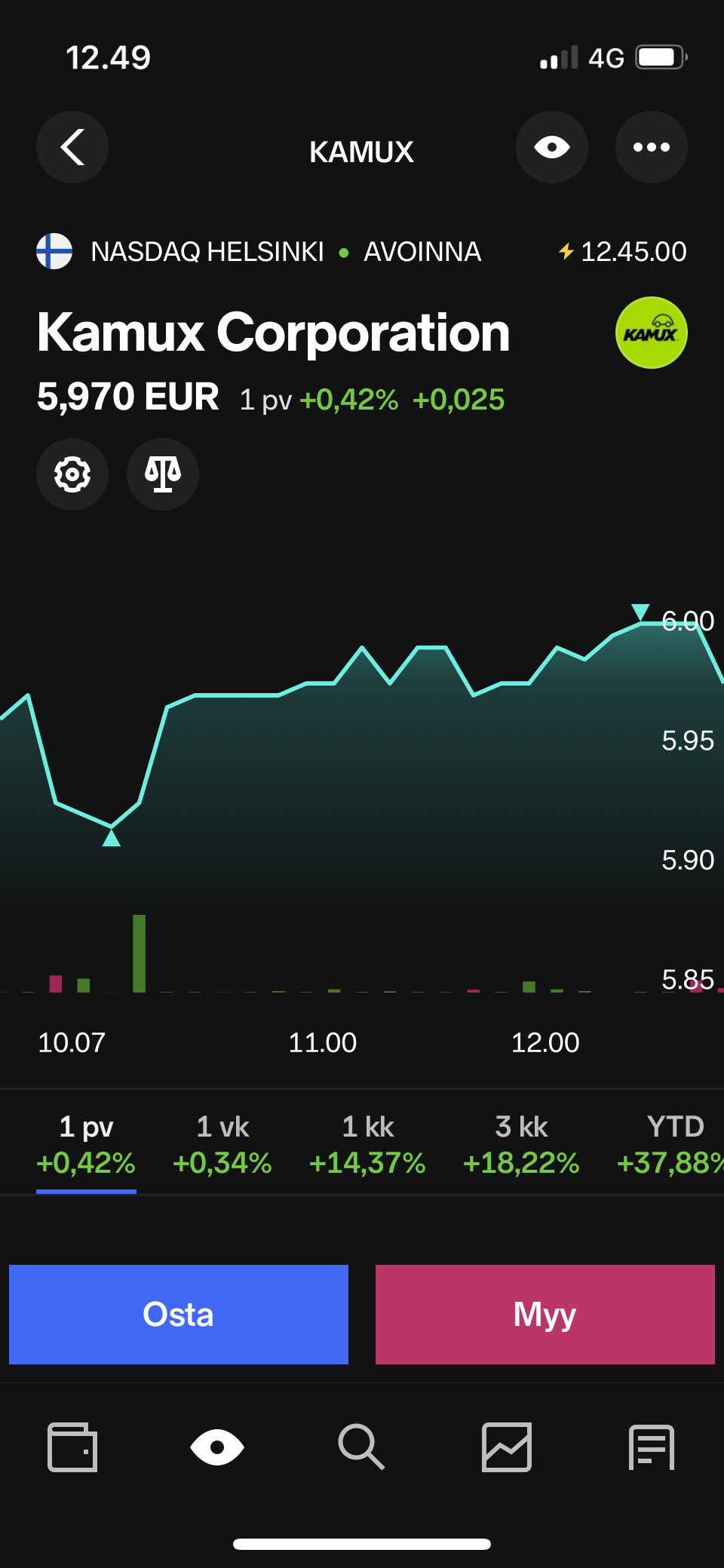Go back from the KAMUX page
This screenshot has height=1568, width=724.
click(72, 147)
